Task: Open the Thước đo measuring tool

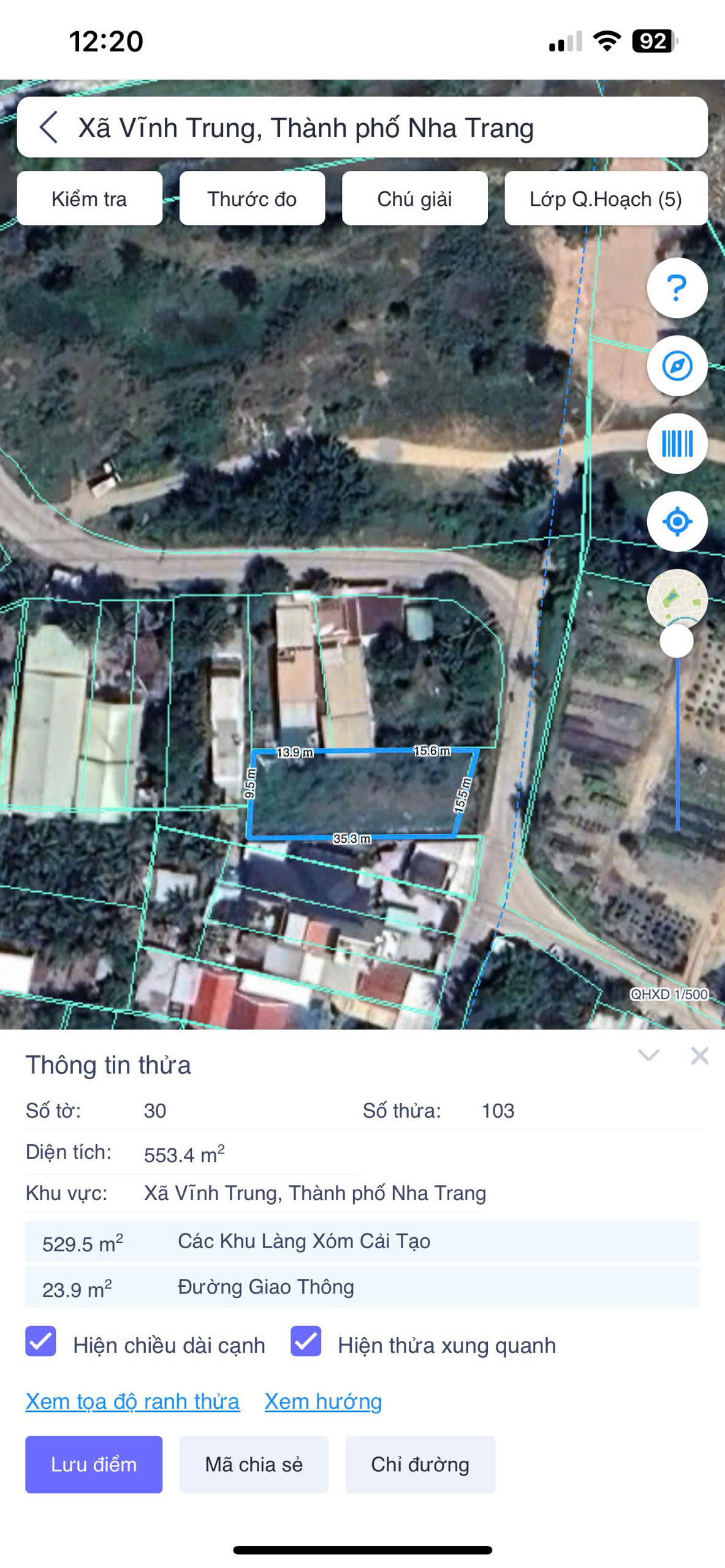Action: [x=252, y=199]
